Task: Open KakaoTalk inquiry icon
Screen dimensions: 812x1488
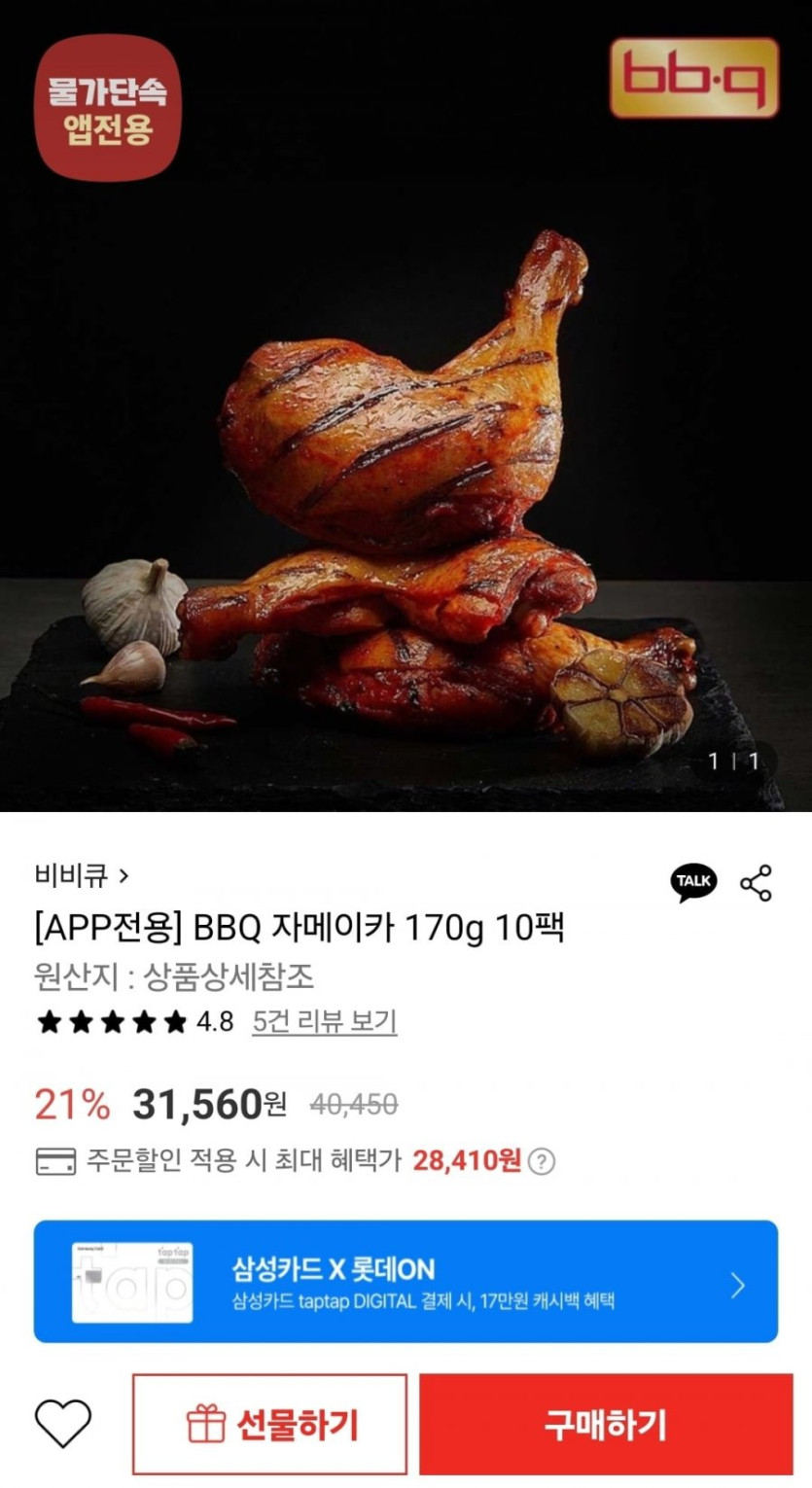Action: click(x=693, y=882)
